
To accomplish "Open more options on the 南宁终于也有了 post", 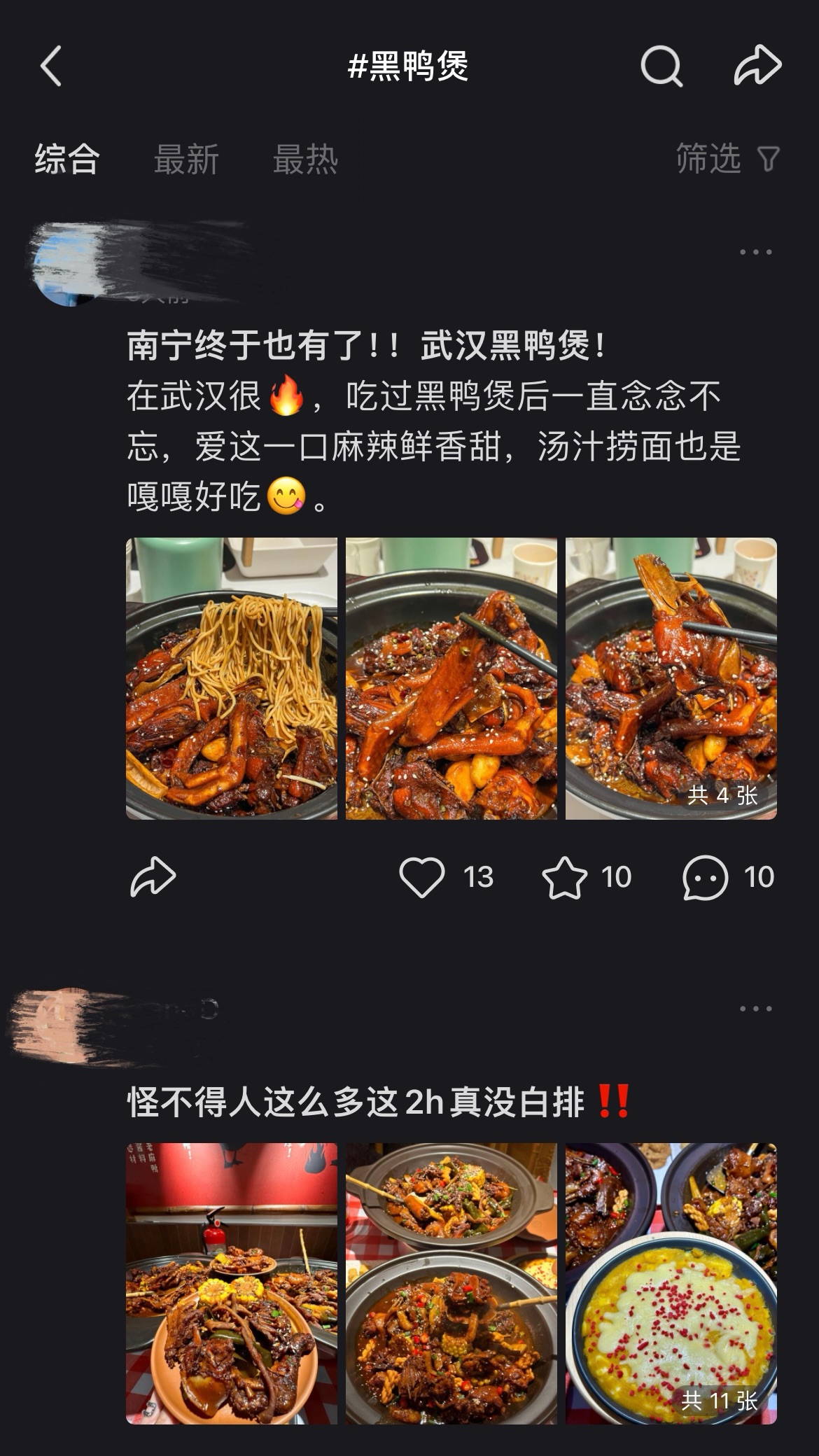I will tap(755, 252).
